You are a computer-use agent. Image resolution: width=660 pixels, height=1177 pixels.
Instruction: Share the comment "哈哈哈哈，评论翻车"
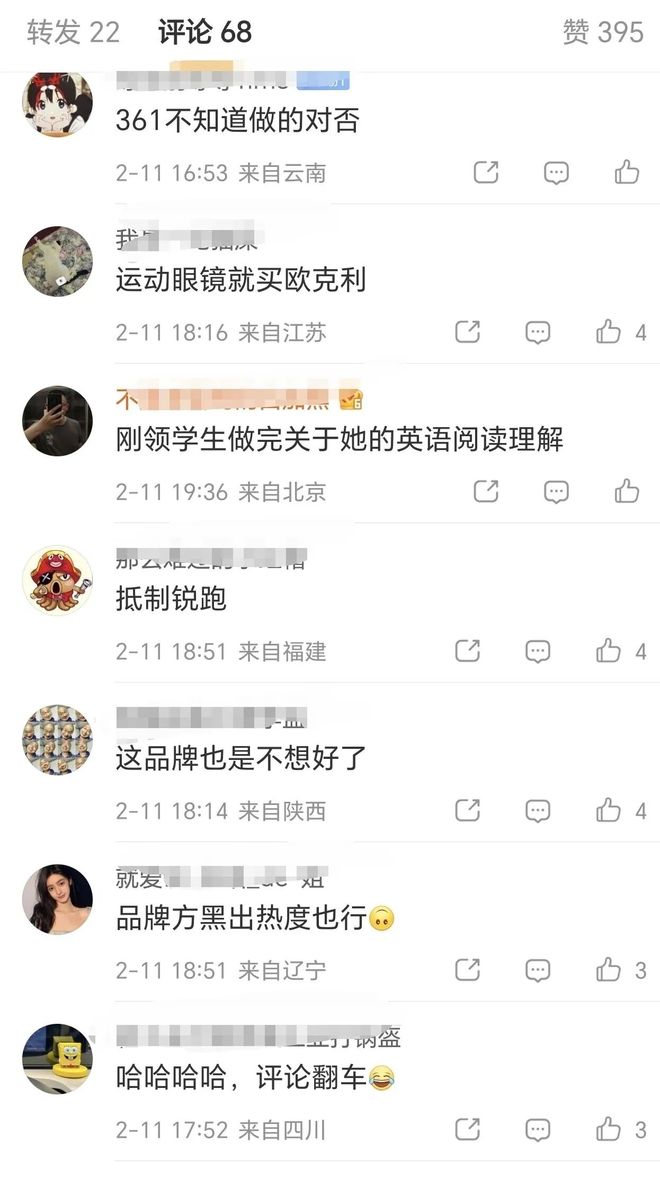click(x=468, y=1130)
